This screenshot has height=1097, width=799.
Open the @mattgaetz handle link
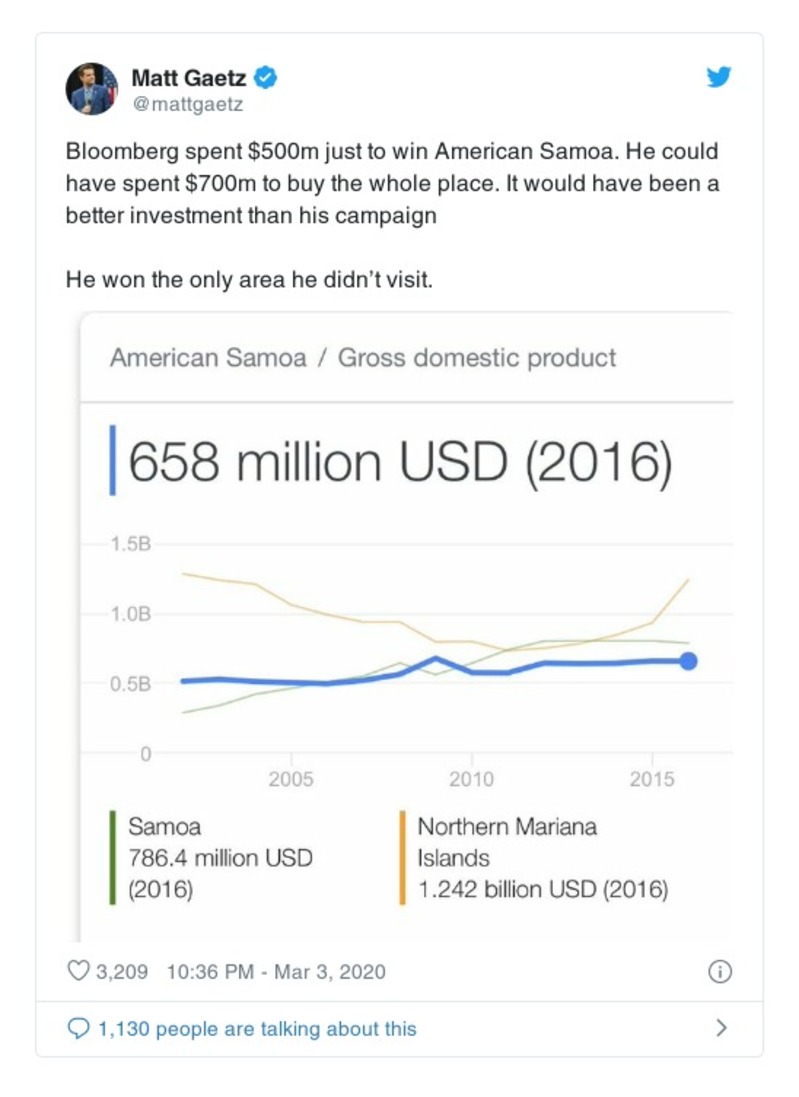click(x=187, y=103)
